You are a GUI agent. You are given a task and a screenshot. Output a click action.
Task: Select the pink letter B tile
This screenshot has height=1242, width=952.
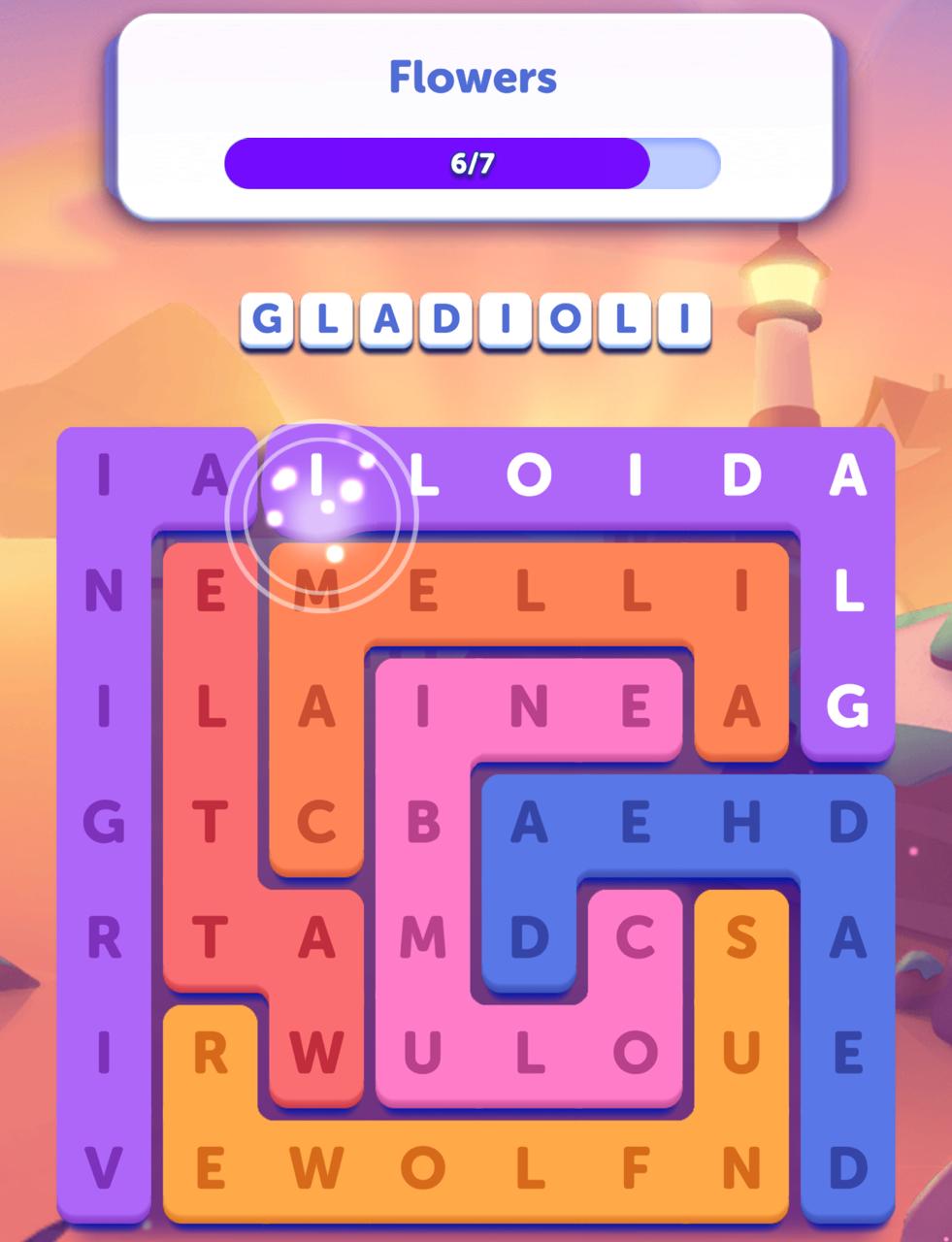pyautogui.click(x=422, y=823)
